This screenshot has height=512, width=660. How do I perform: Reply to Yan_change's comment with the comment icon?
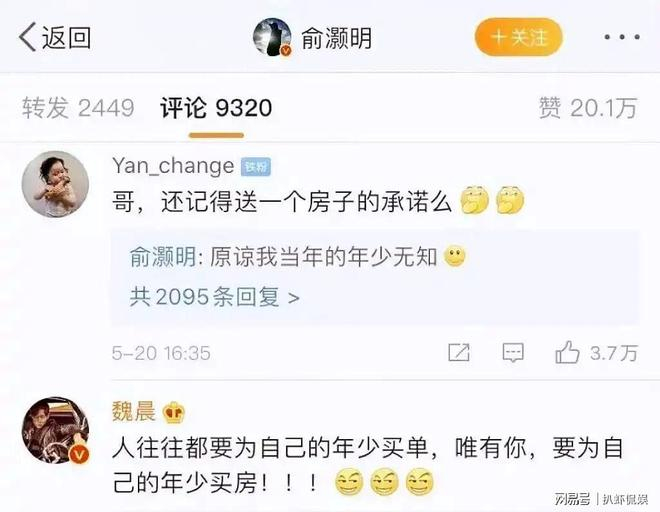coord(513,352)
